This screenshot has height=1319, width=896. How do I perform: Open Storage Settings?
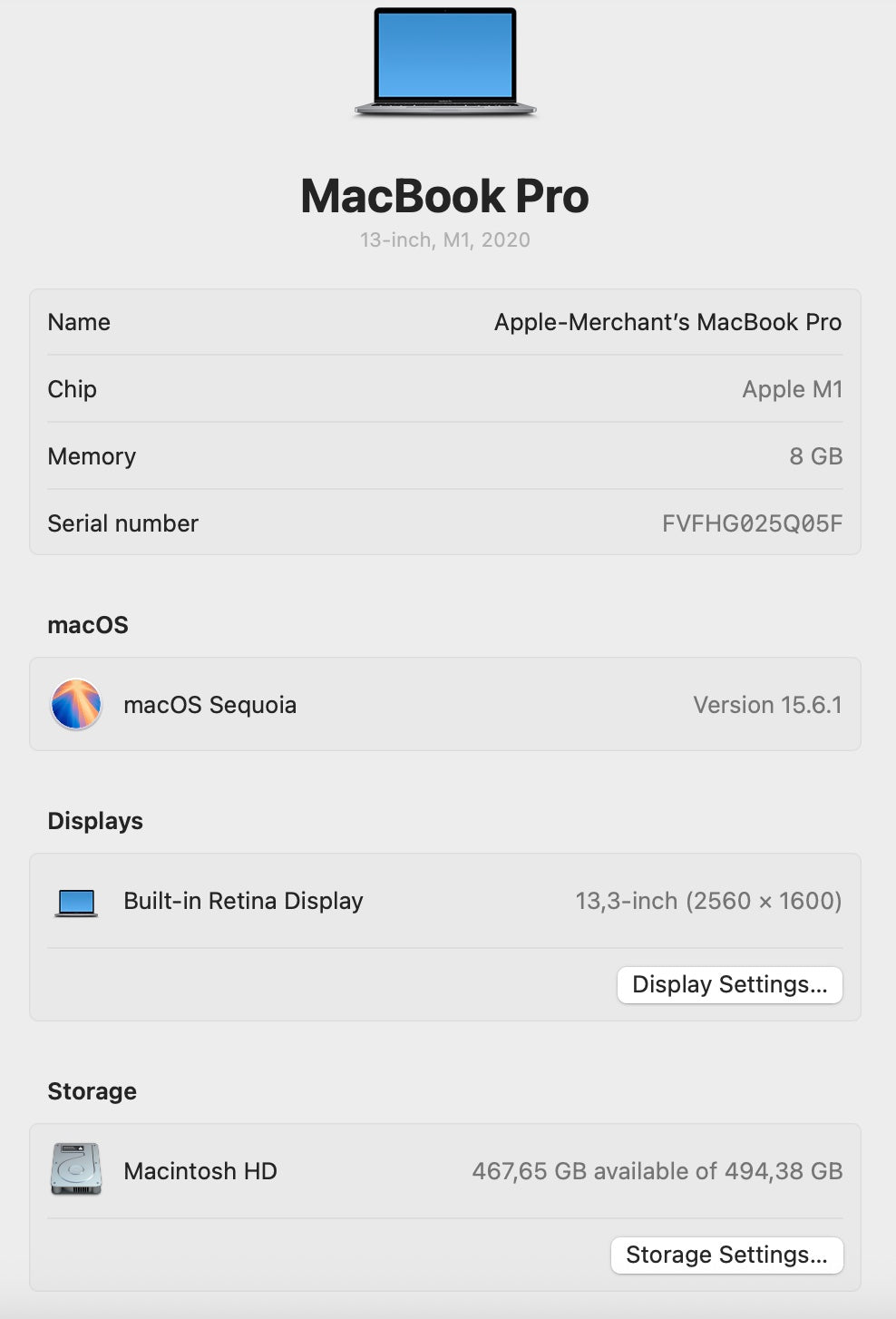tap(726, 1255)
